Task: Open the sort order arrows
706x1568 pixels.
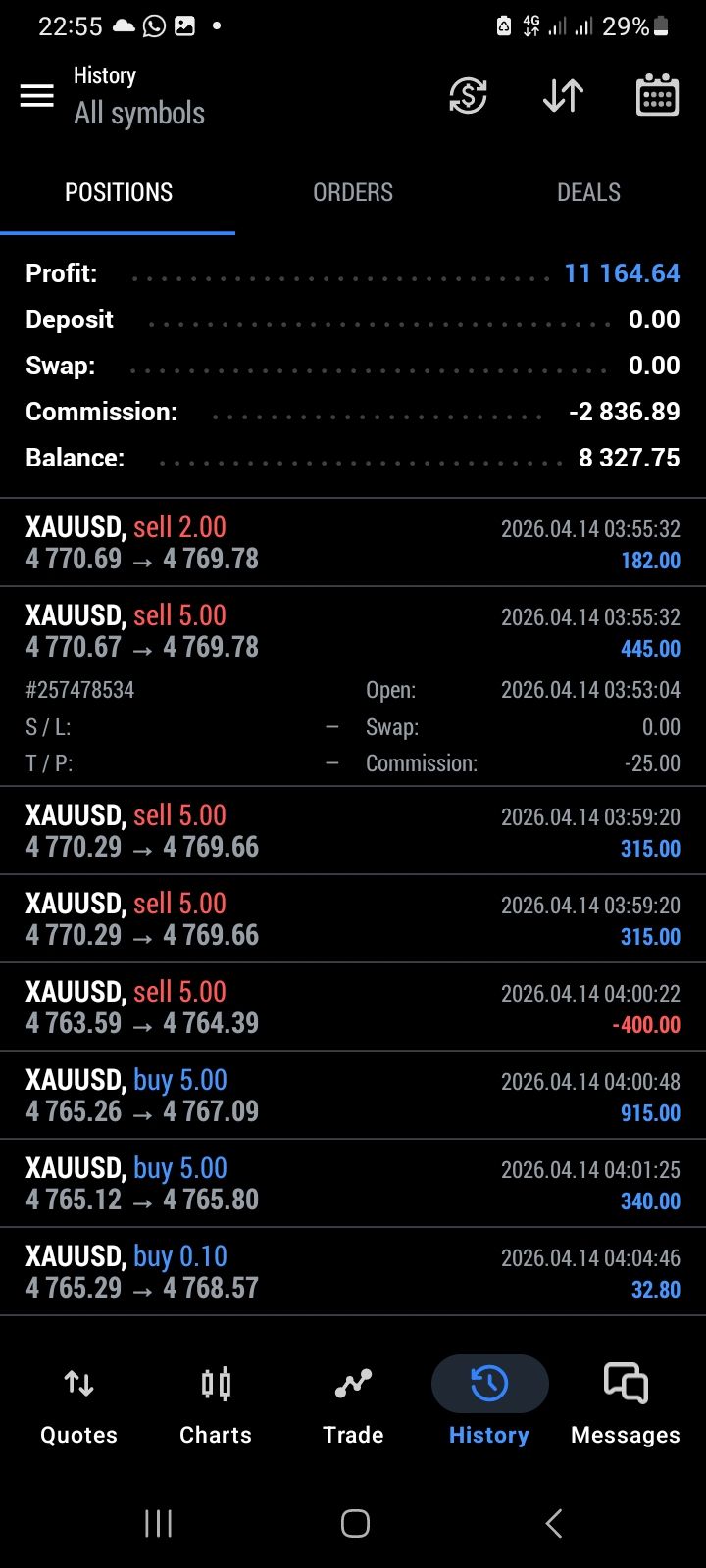Action: 563,96
